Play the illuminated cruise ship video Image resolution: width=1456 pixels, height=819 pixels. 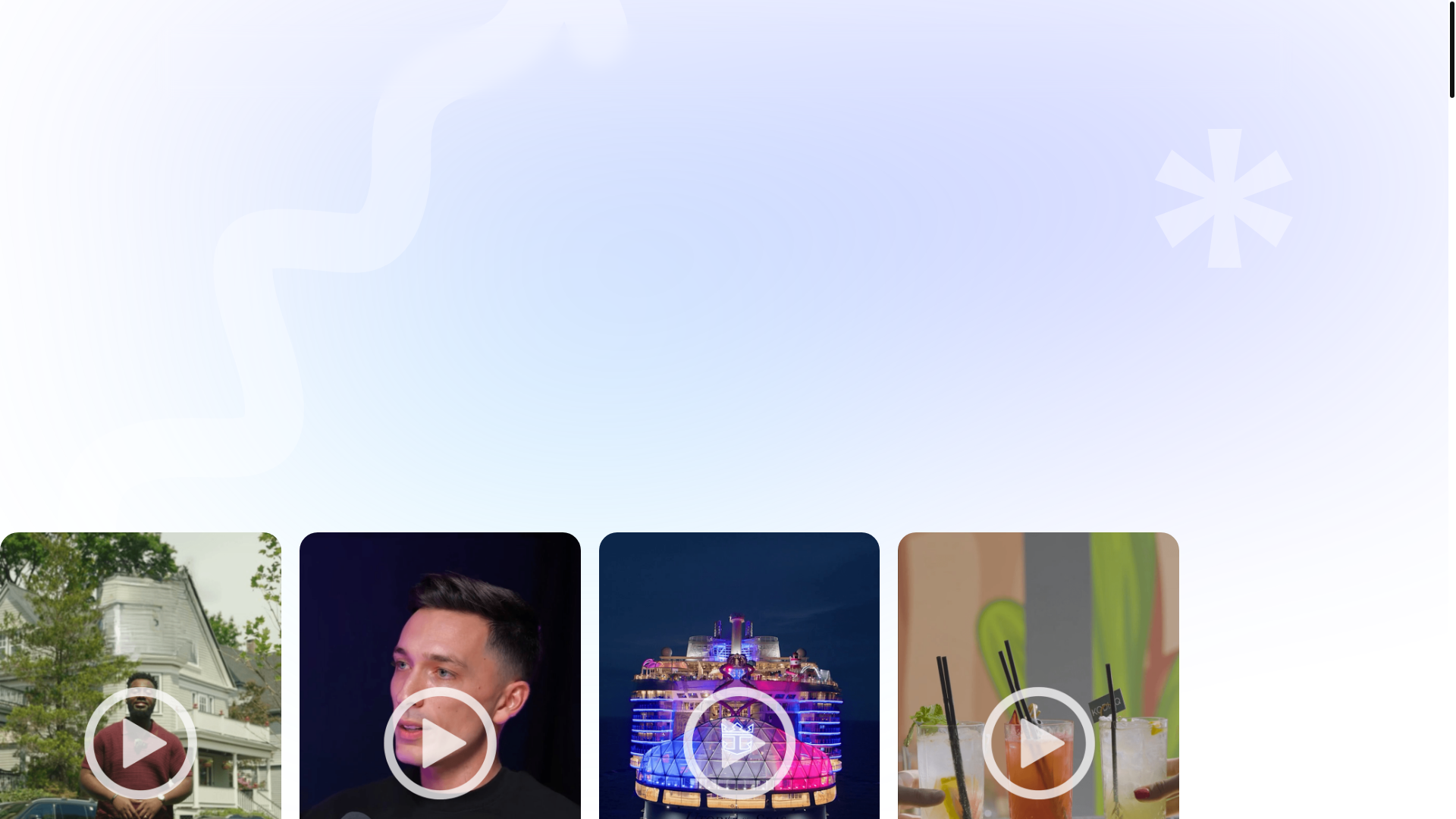click(739, 743)
